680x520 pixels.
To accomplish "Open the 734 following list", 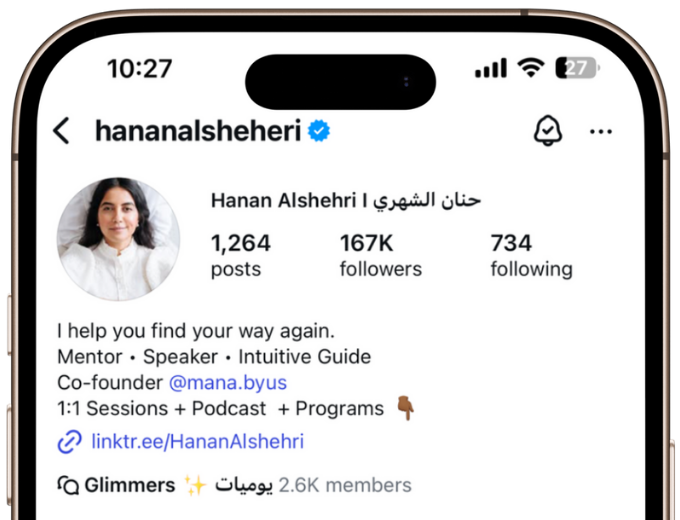I will tap(530, 255).
